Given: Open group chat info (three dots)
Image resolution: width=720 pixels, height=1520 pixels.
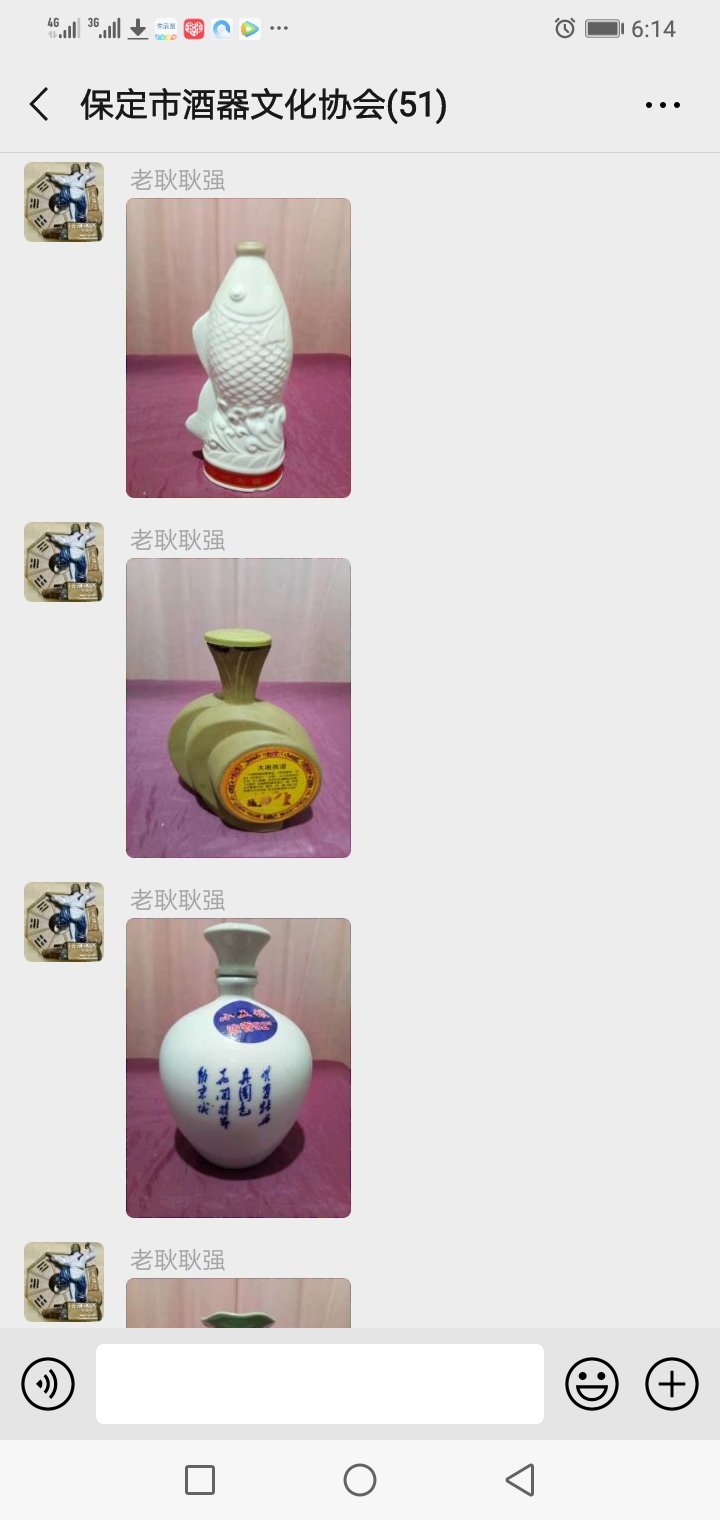Looking at the screenshot, I should [x=662, y=104].
